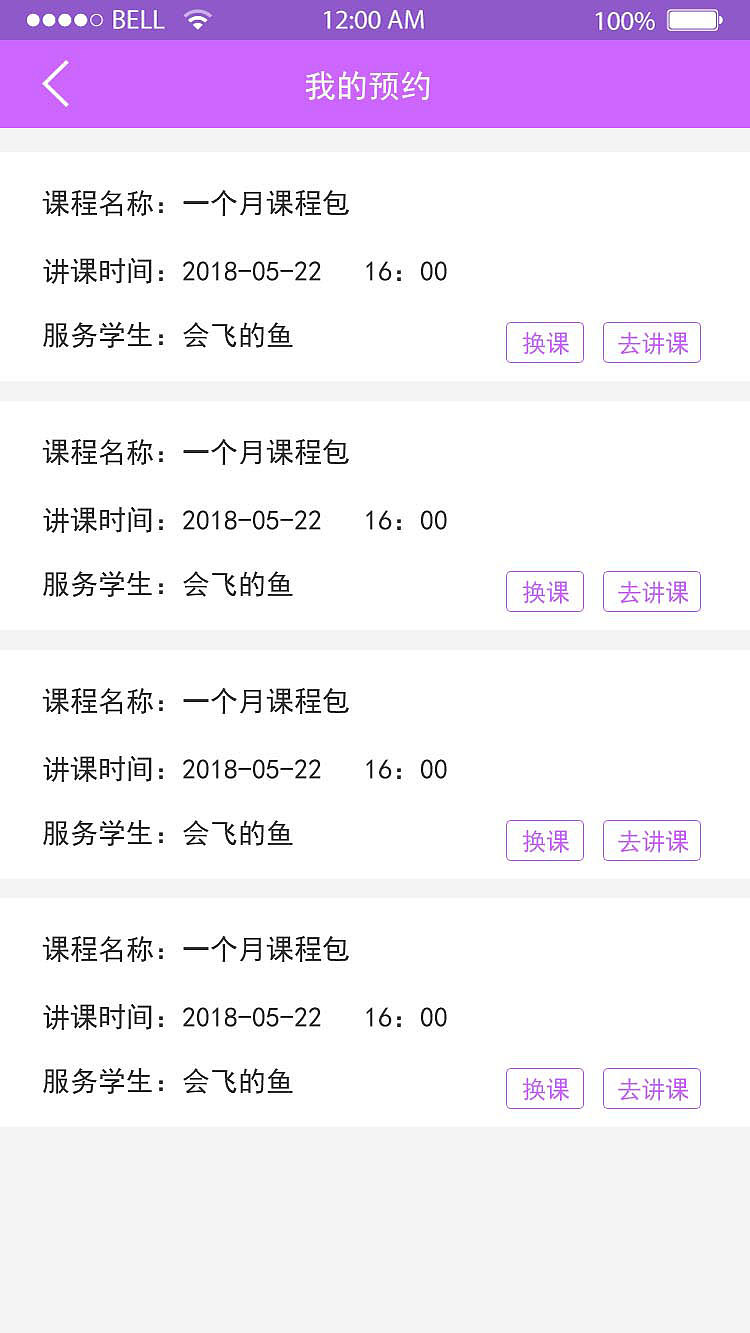Tap 换课 on the third appointment
This screenshot has width=750, height=1333.
[x=544, y=840]
